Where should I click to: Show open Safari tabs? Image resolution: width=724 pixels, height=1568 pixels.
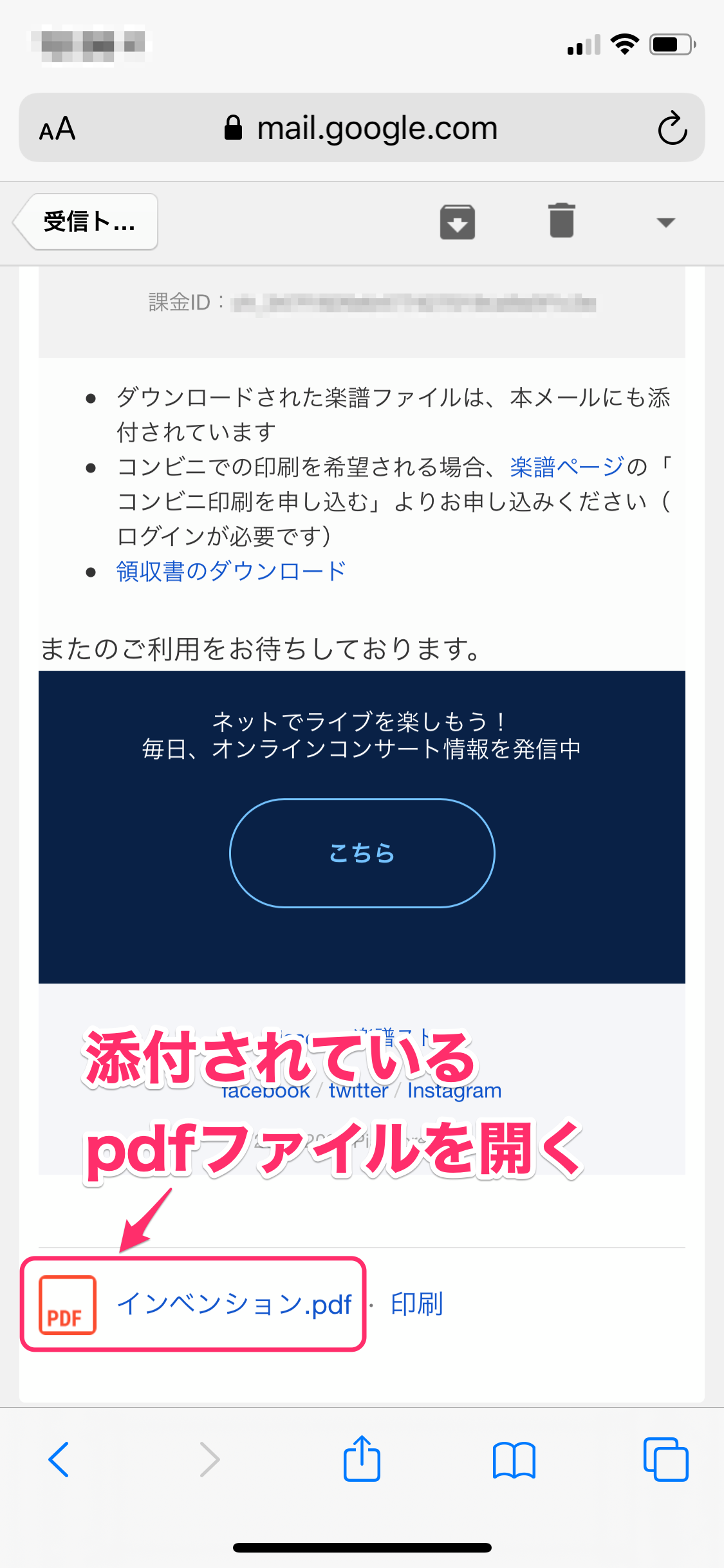pos(665,1459)
